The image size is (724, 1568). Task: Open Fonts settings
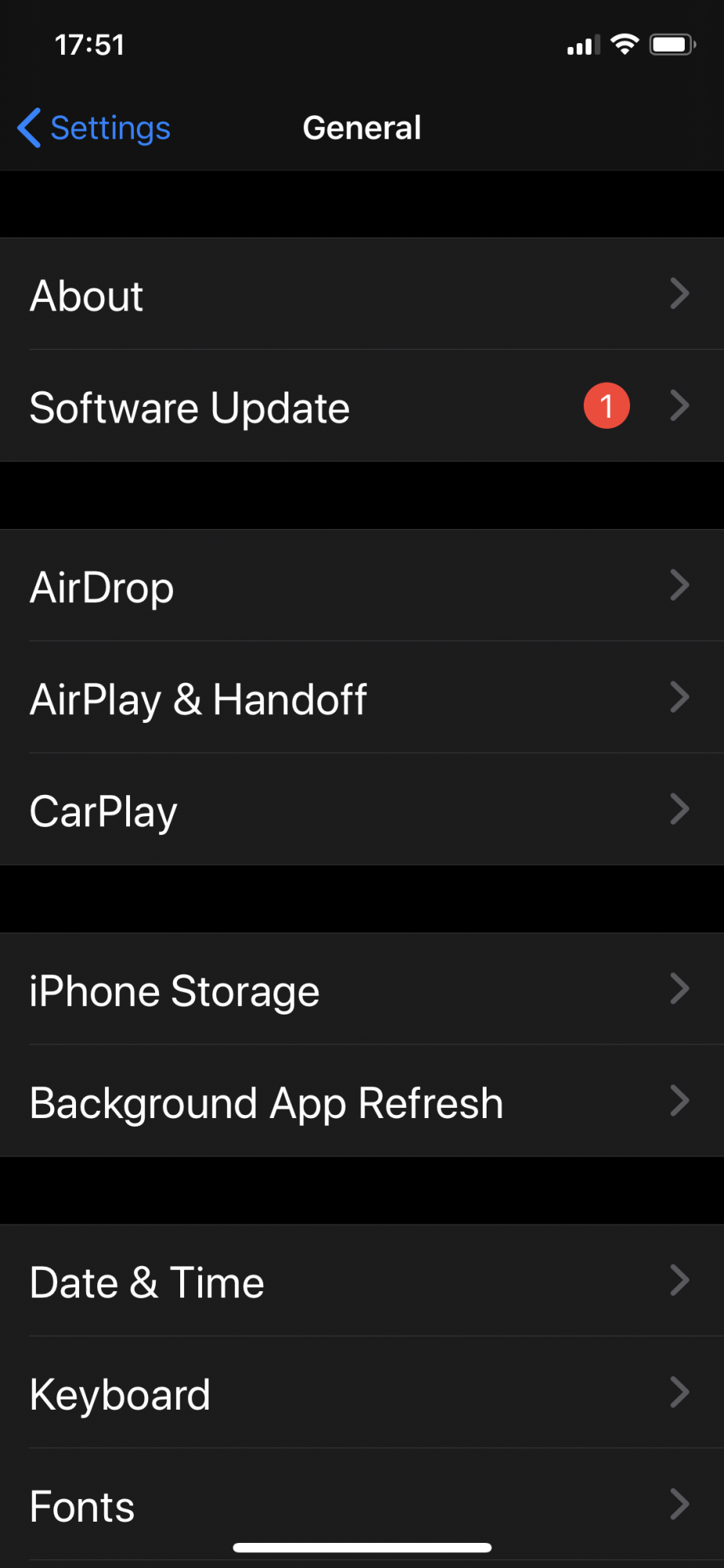tap(360, 1504)
